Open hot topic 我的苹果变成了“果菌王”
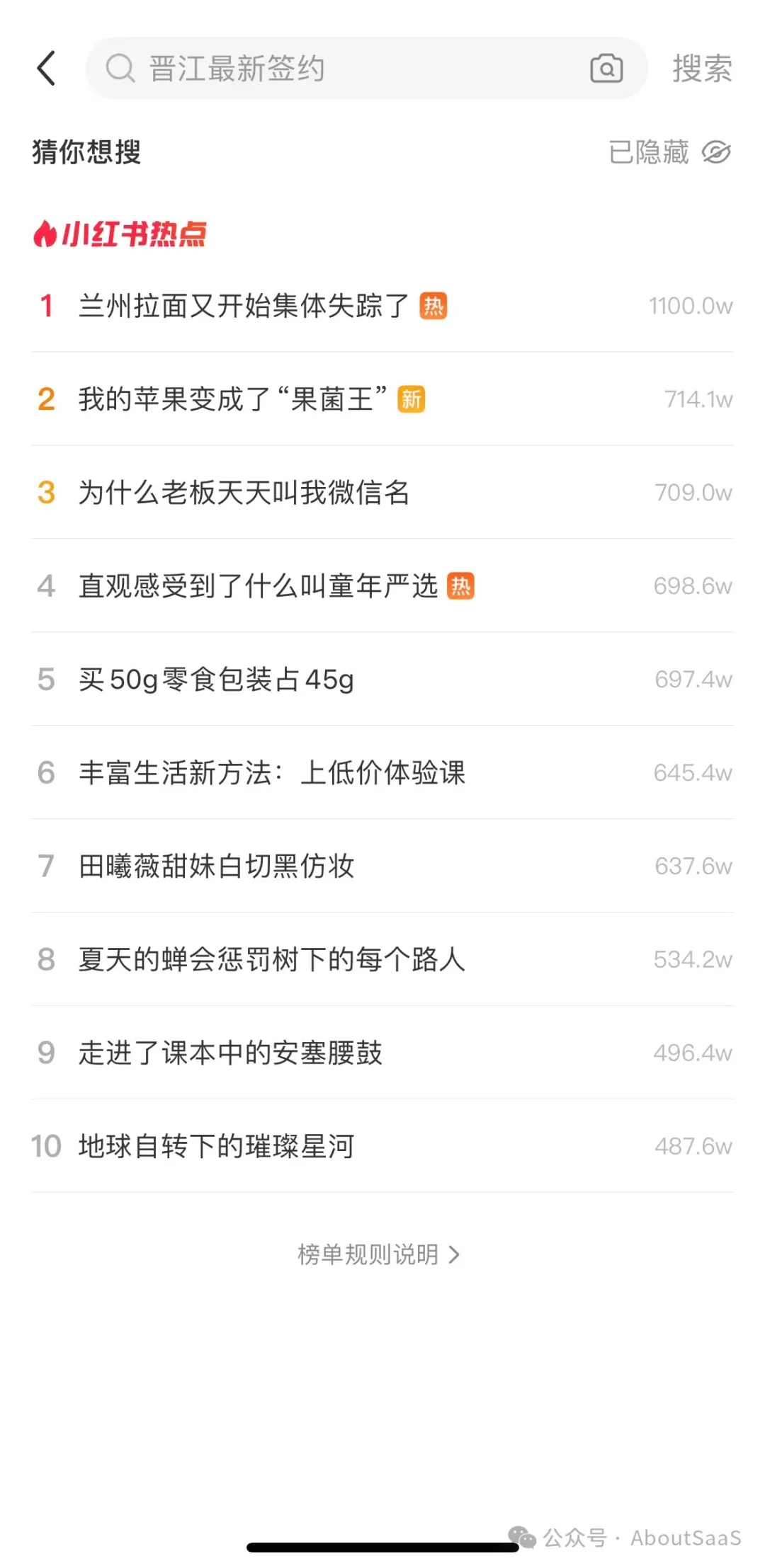The height and width of the screenshot is (1568, 765). [232, 399]
